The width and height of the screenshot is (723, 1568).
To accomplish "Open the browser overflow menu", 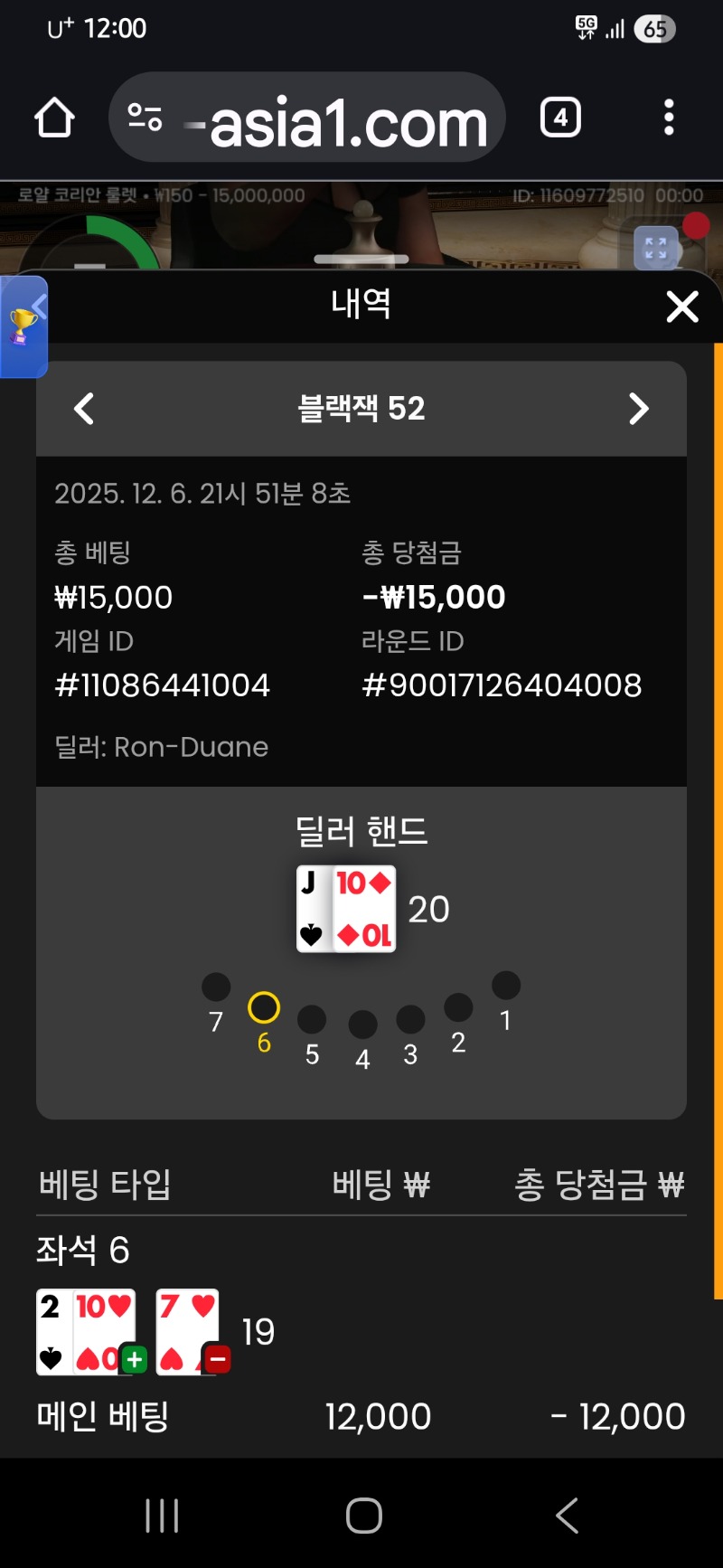I will point(669,118).
